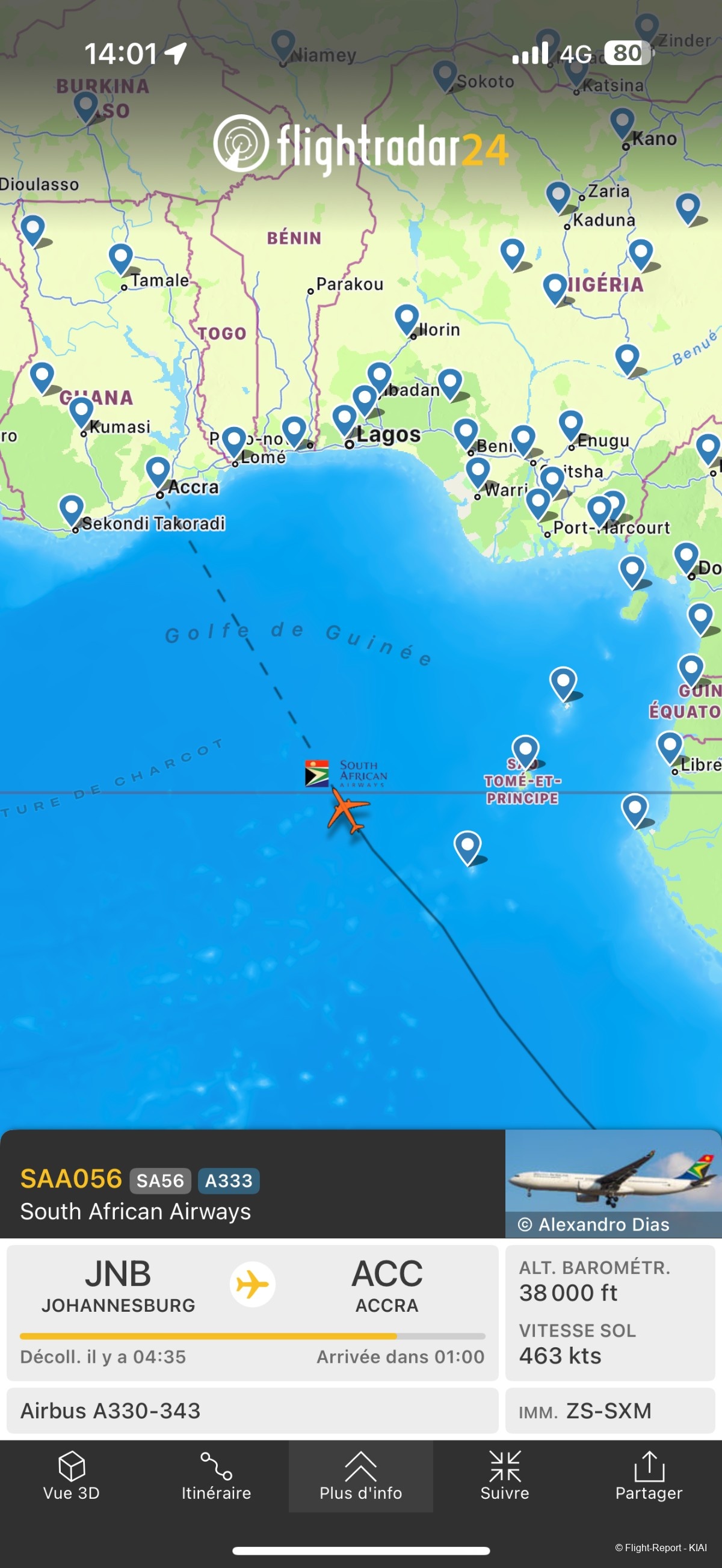Viewport: 722px width, 1568px height.
Task: Open the Enugu airport marker
Action: (x=571, y=424)
